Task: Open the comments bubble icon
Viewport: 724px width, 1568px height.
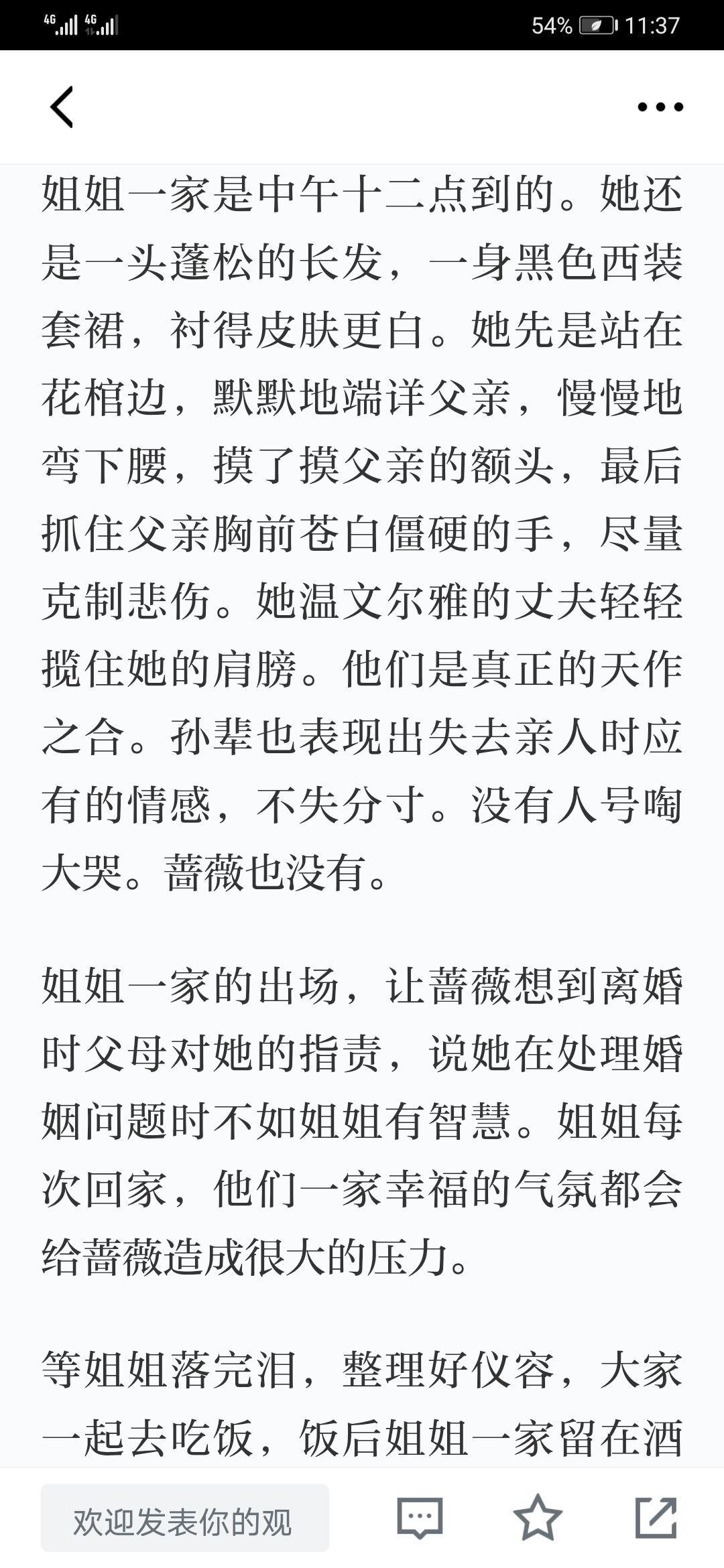Action: (x=420, y=1518)
